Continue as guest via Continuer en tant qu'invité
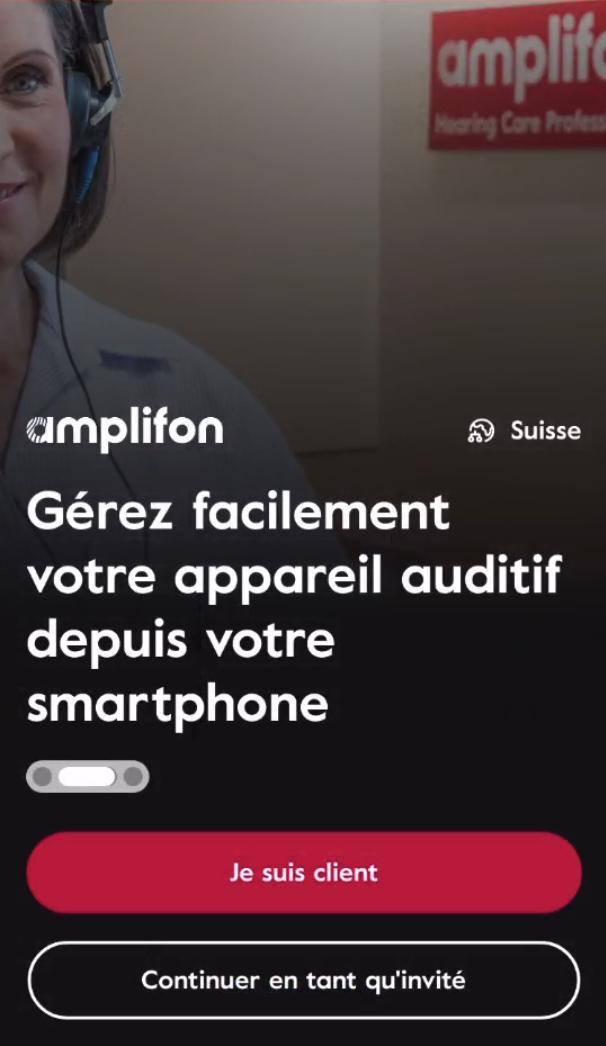This screenshot has width=606, height=1046. tap(303, 980)
